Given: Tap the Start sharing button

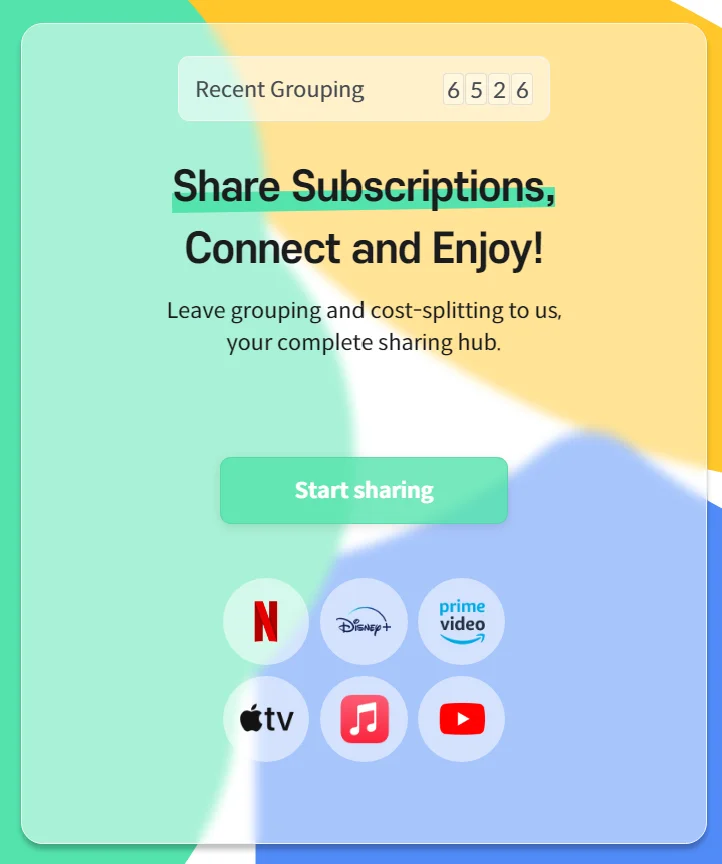Looking at the screenshot, I should click(364, 490).
